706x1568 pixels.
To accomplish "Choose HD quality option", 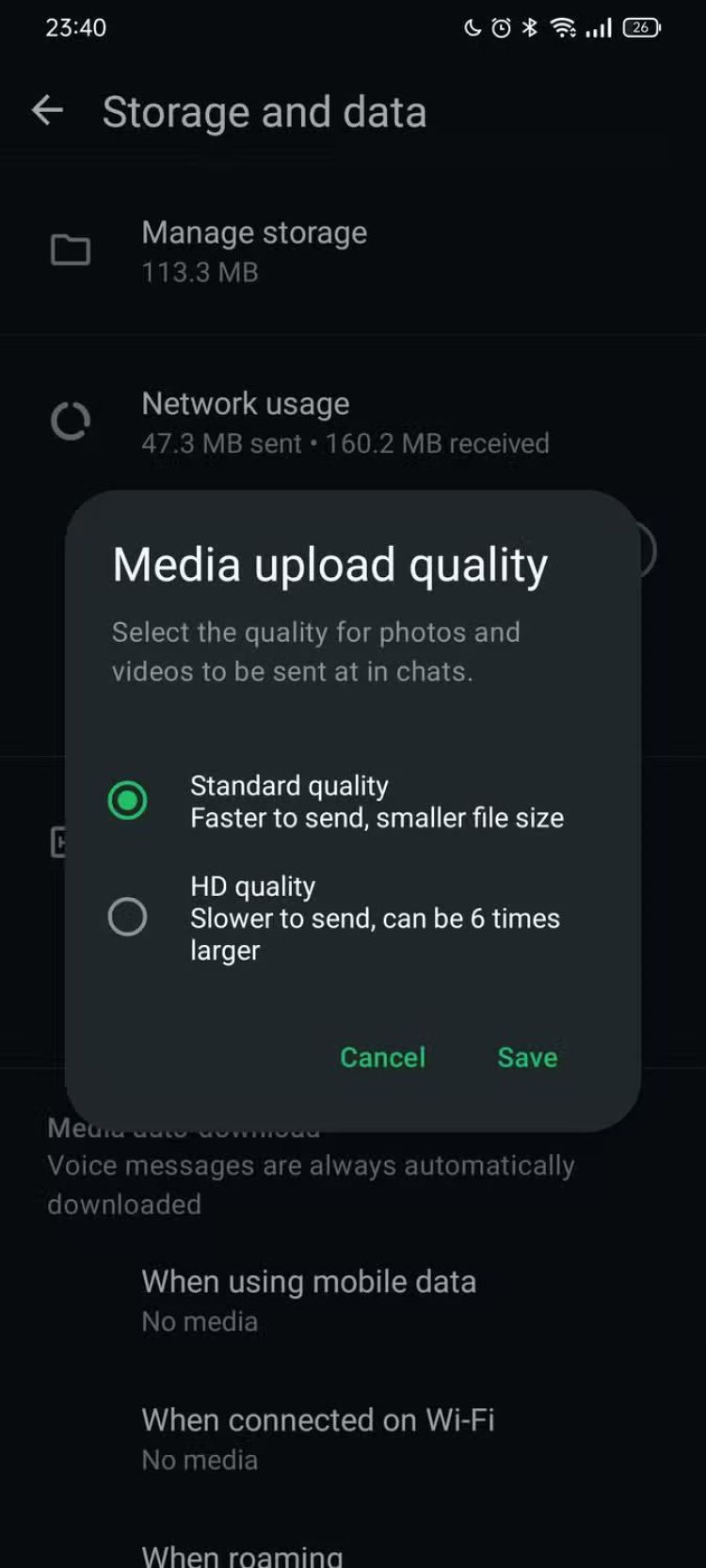I will point(128,917).
